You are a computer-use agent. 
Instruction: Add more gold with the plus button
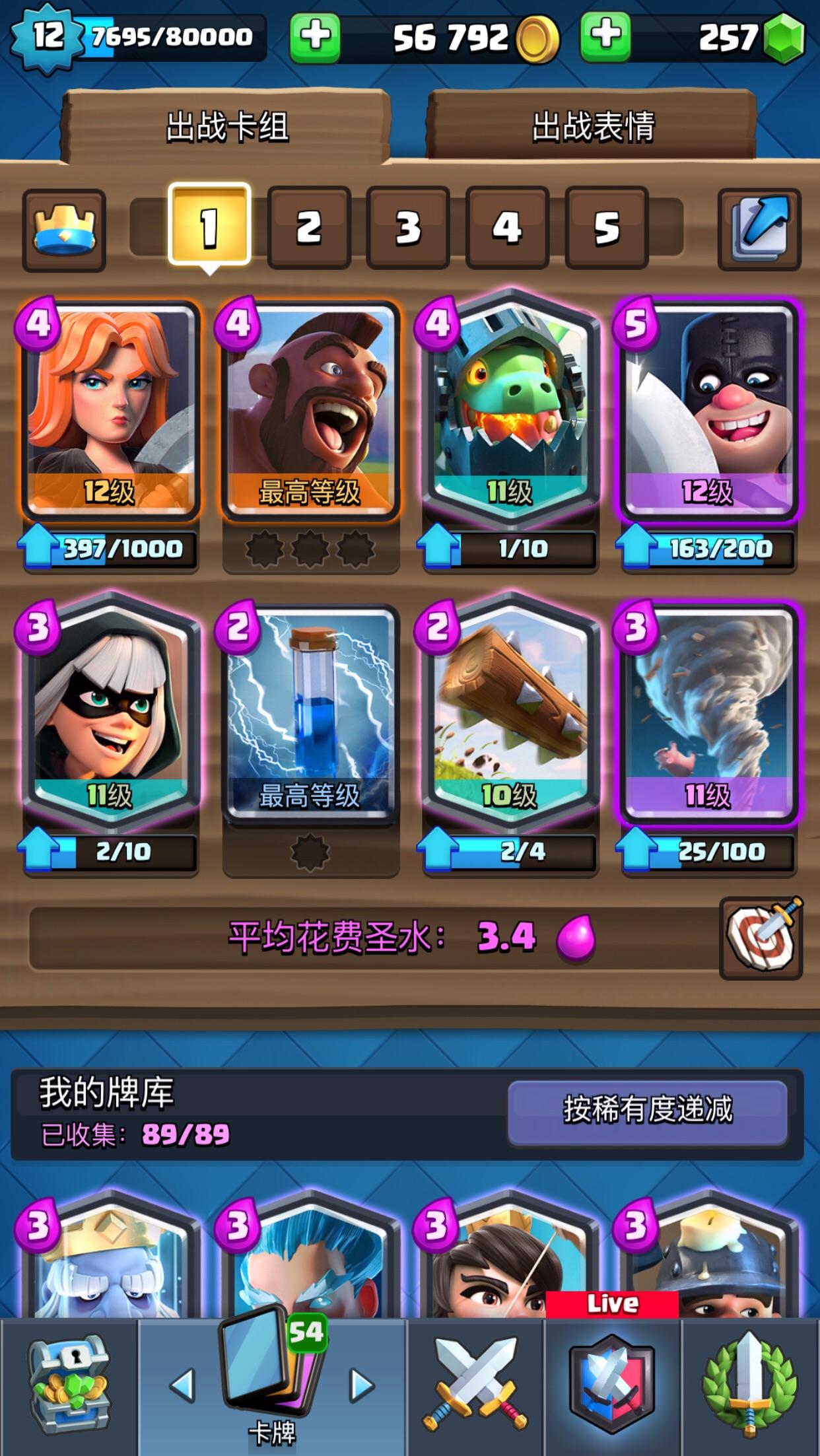(x=315, y=38)
